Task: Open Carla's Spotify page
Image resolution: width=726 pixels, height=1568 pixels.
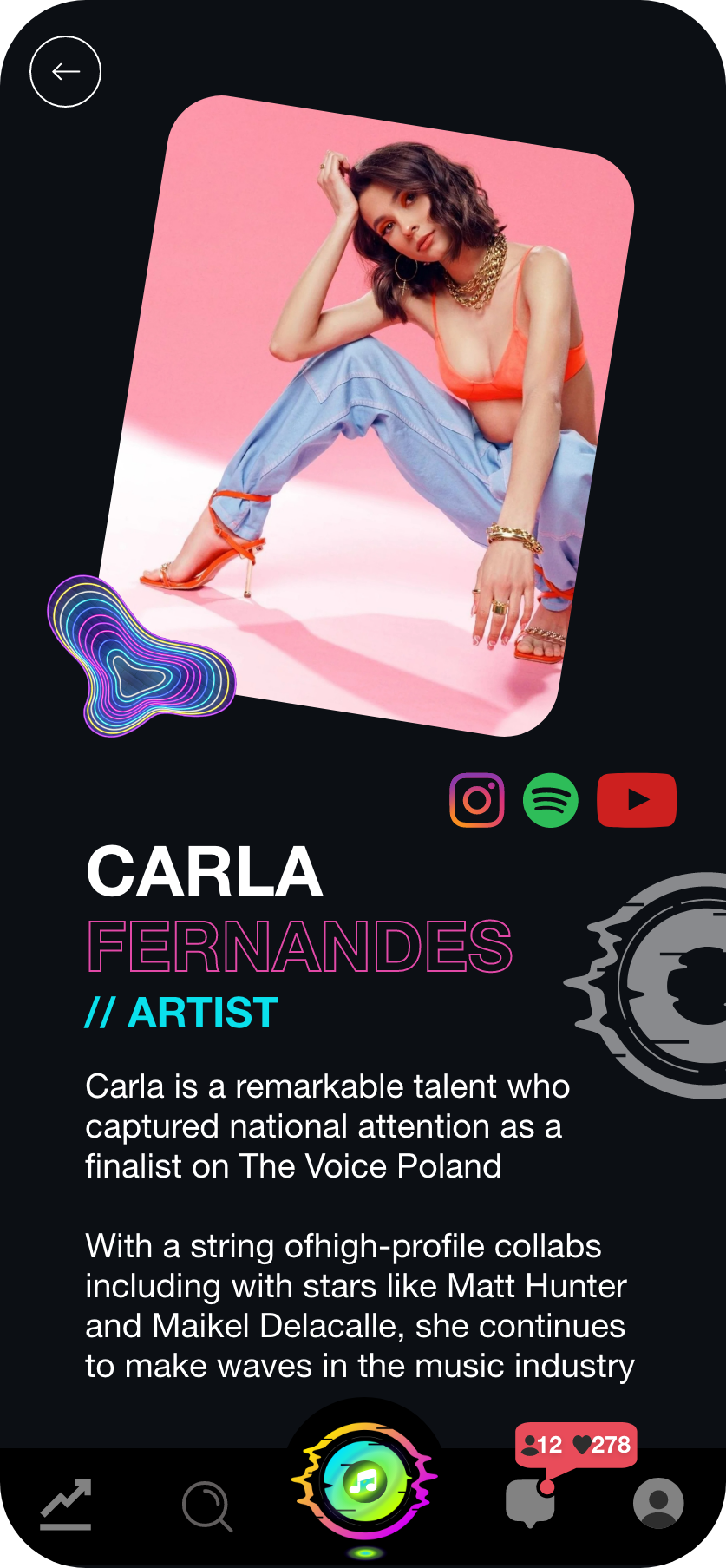Action: click(x=551, y=800)
